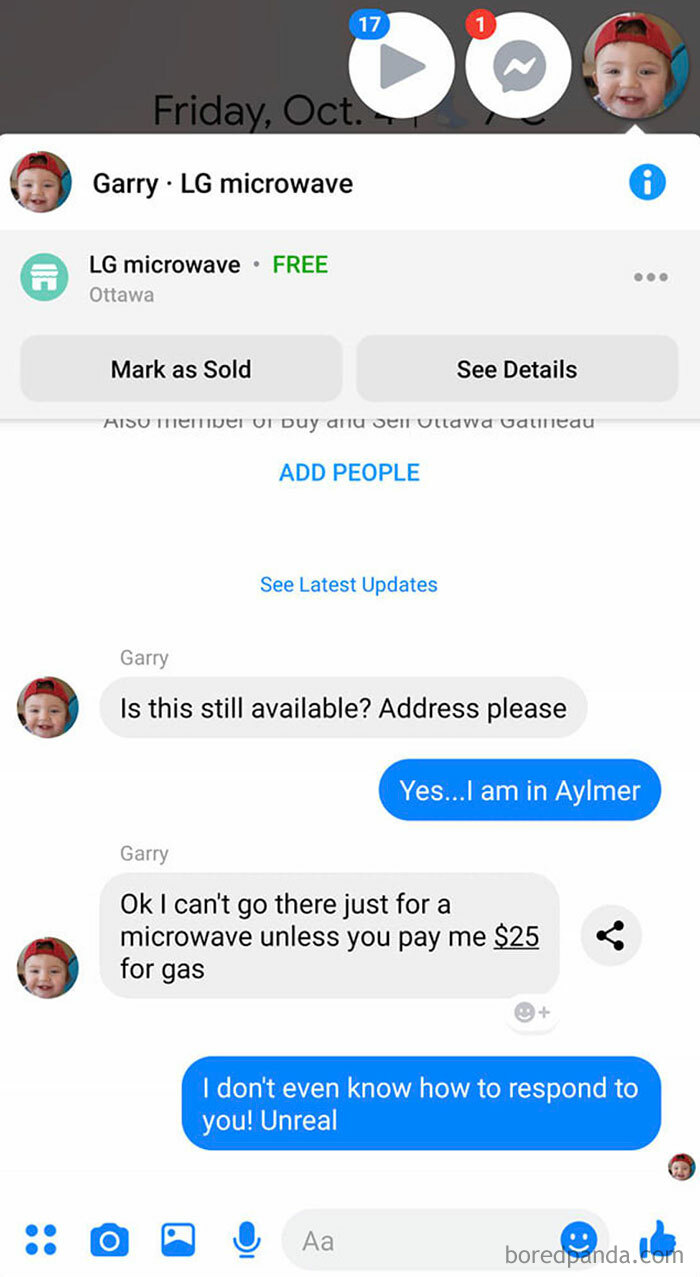Focus the Aa message input field
700x1277 pixels.
tap(420, 1241)
